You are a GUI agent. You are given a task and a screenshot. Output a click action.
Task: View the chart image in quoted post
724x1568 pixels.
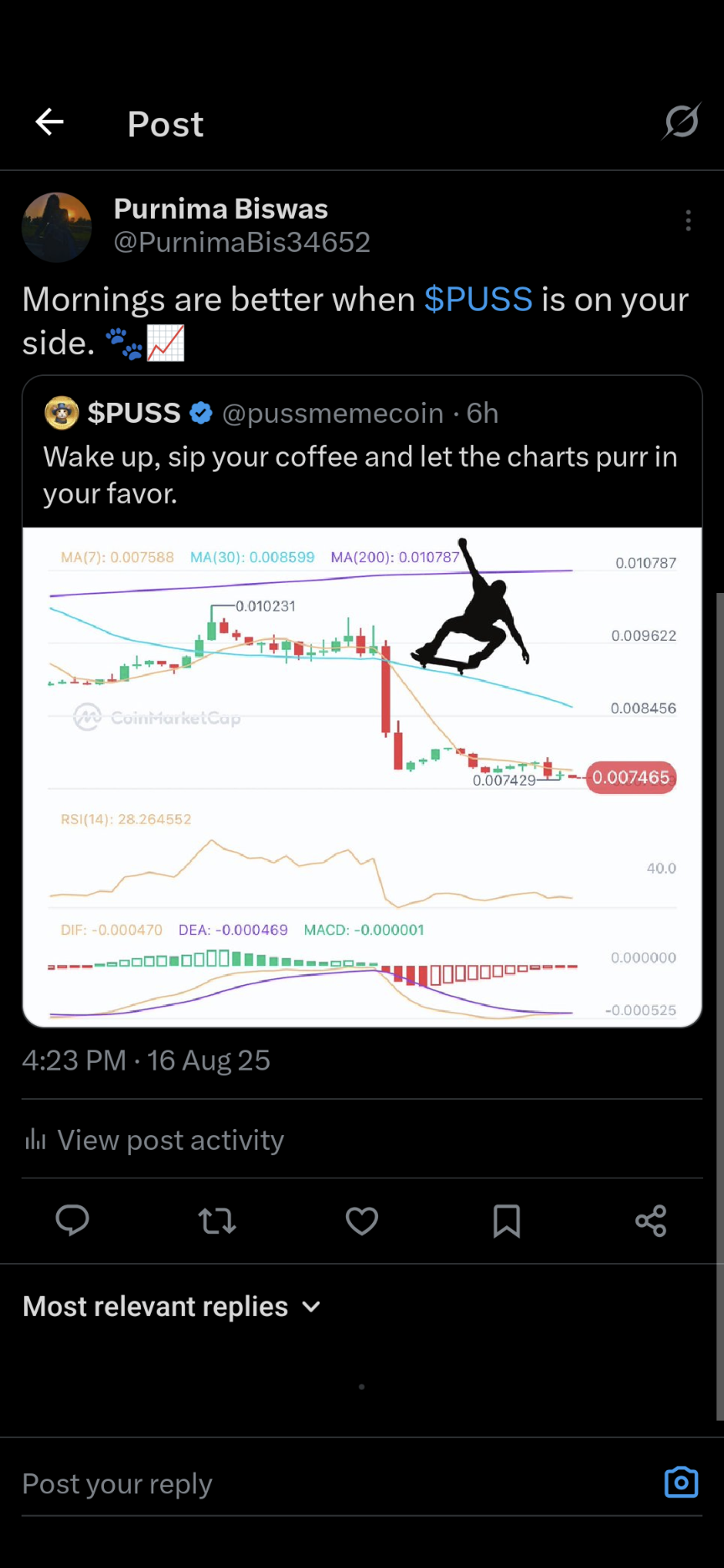click(362, 776)
